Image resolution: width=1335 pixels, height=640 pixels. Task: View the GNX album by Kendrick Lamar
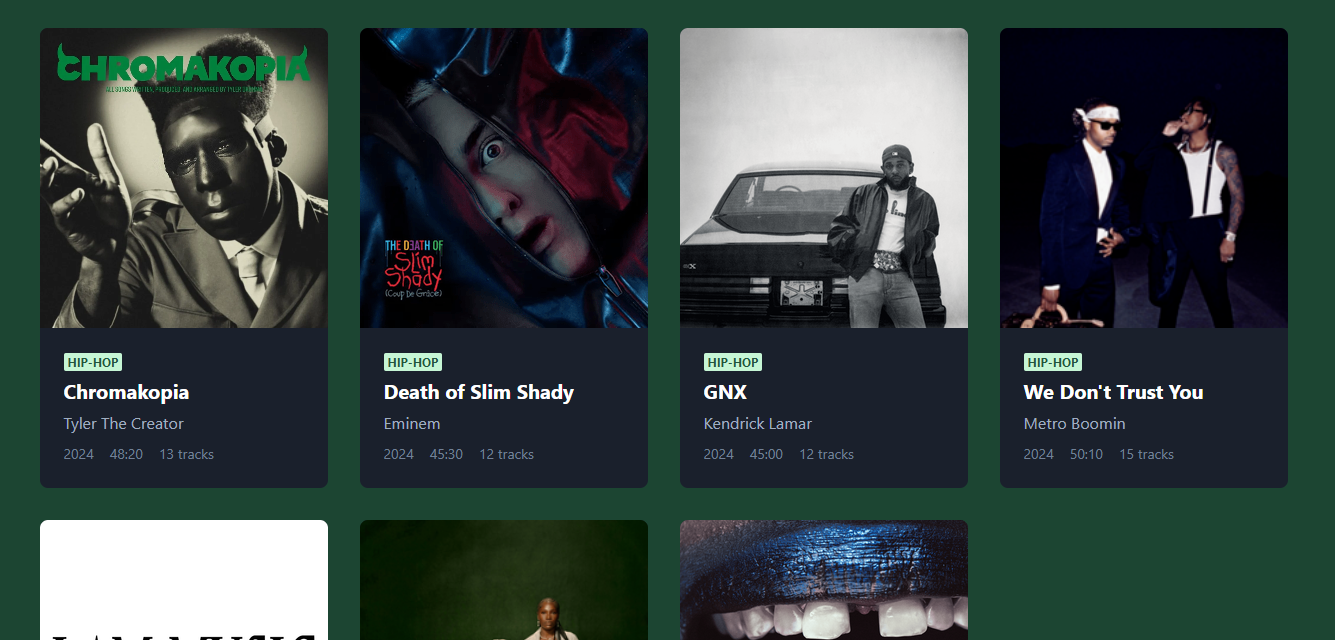tap(824, 257)
